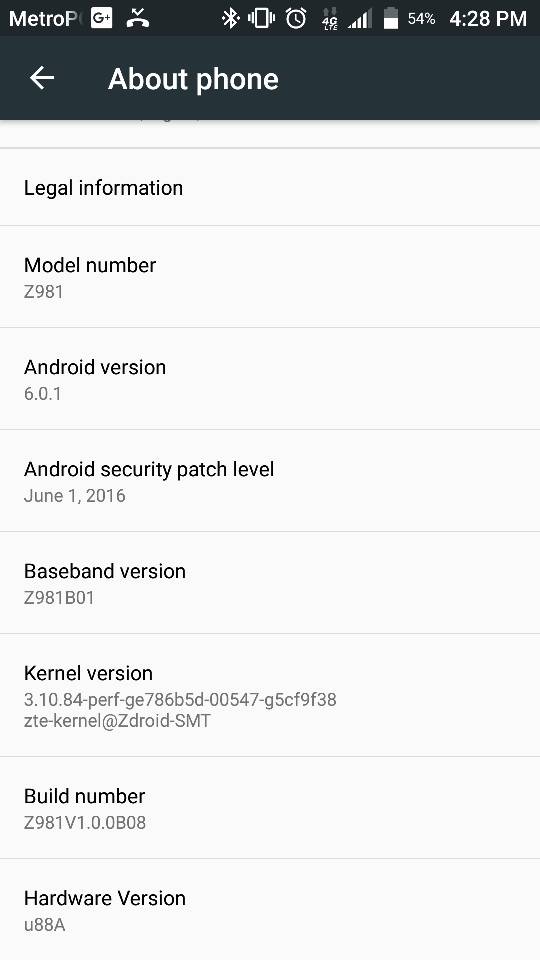Select the Kernel version row
540x960 pixels.
pos(270,696)
